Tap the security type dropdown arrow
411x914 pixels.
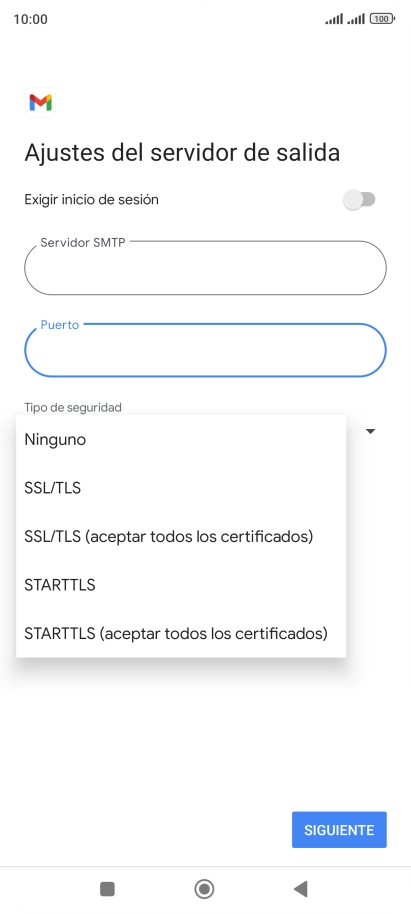370,431
